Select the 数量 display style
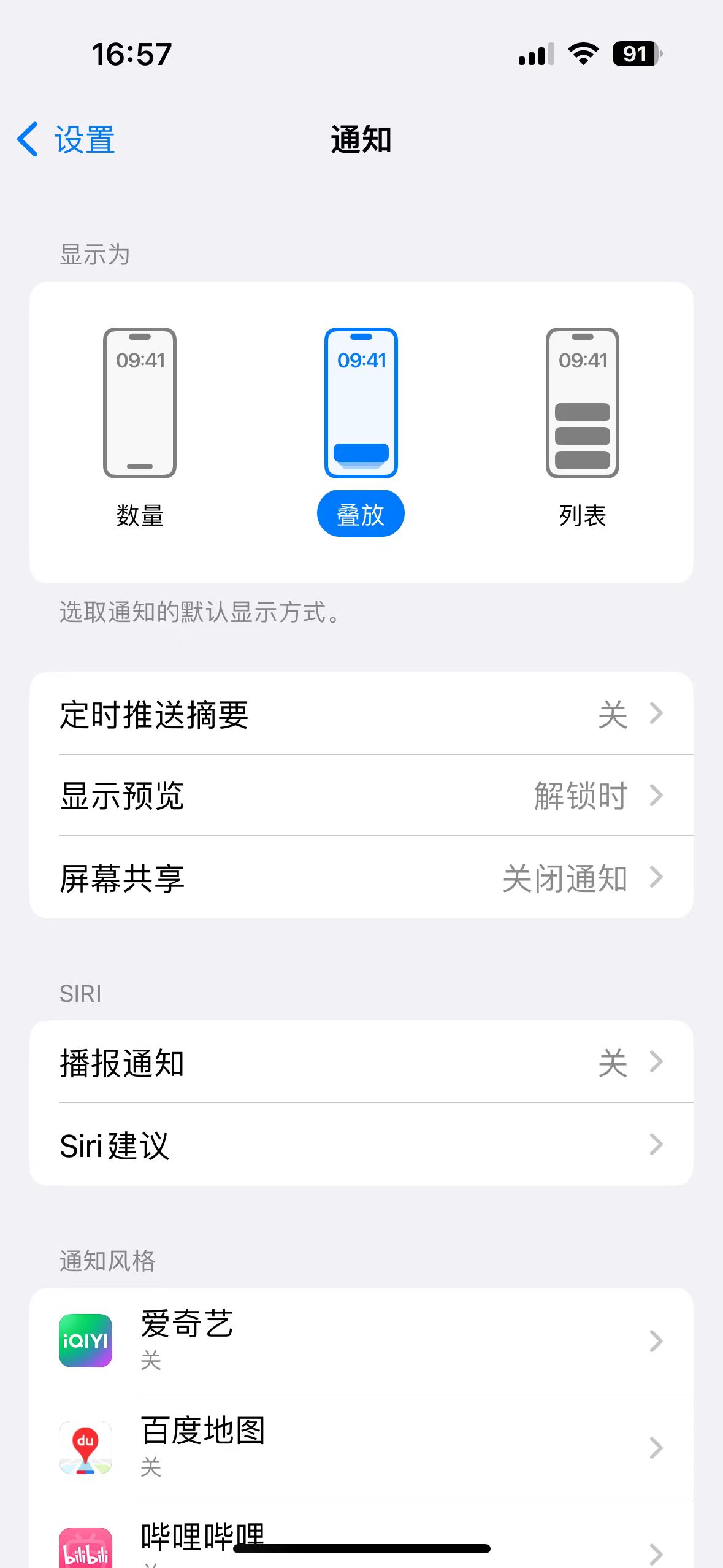723x1568 pixels. tap(140, 429)
